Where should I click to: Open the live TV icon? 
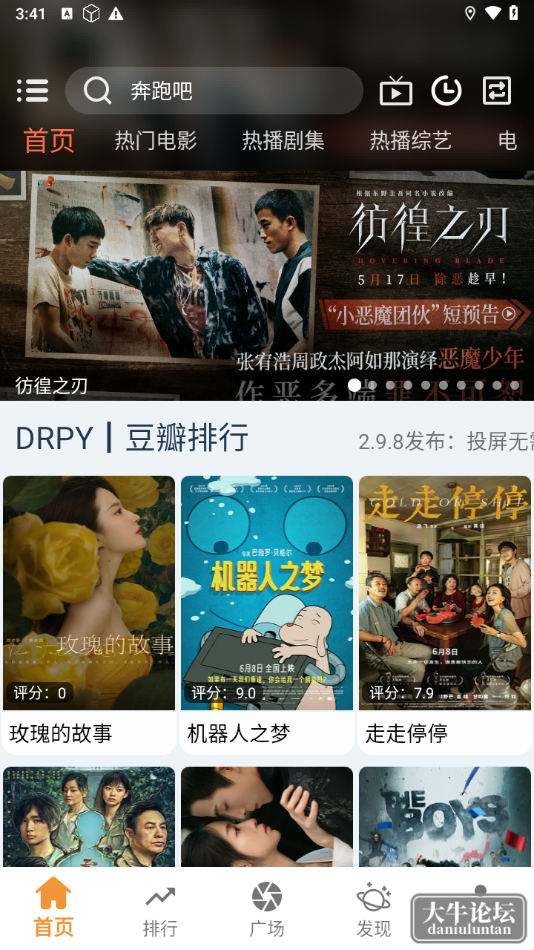[x=396, y=91]
